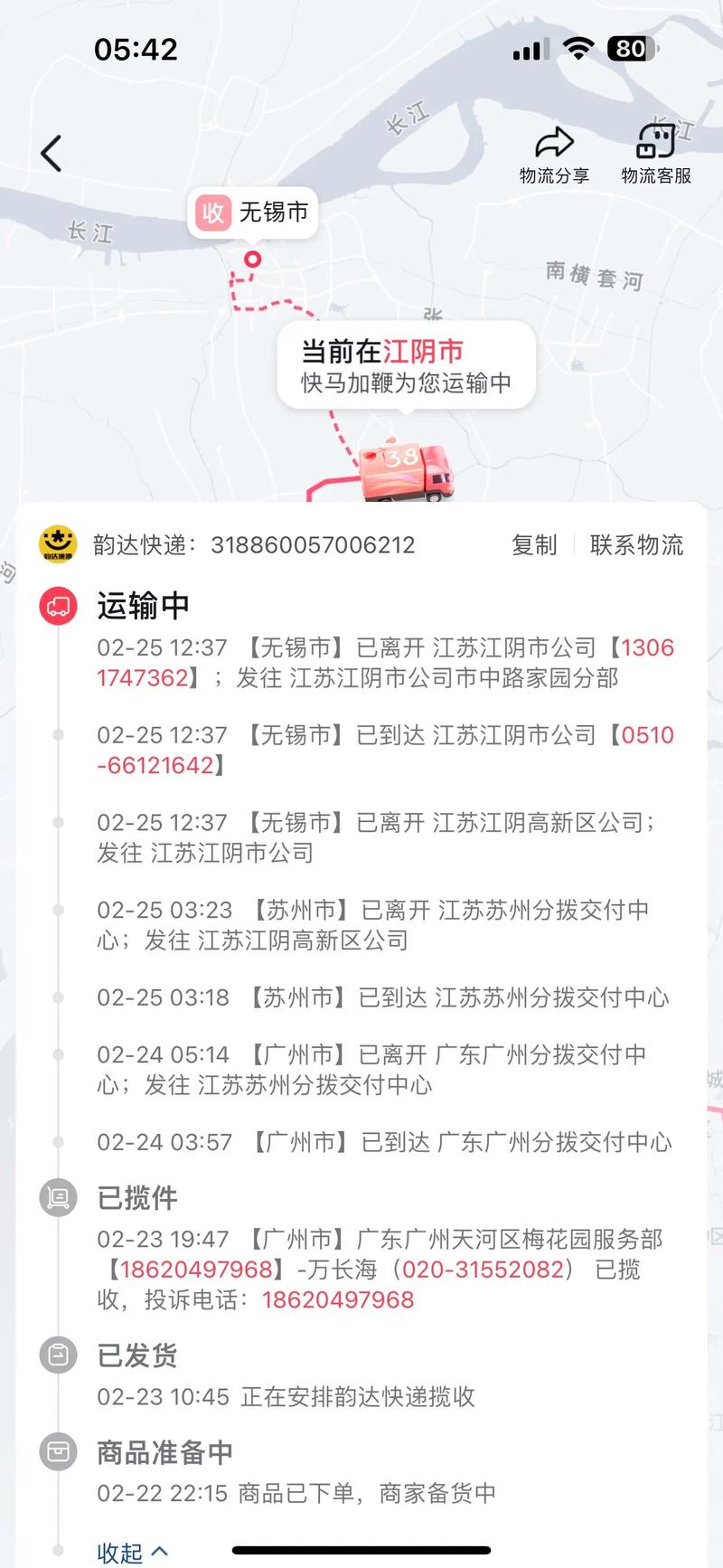The width and height of the screenshot is (723, 1568).
Task: Call agent 万长海 at 020-31552082
Action: 483,1270
